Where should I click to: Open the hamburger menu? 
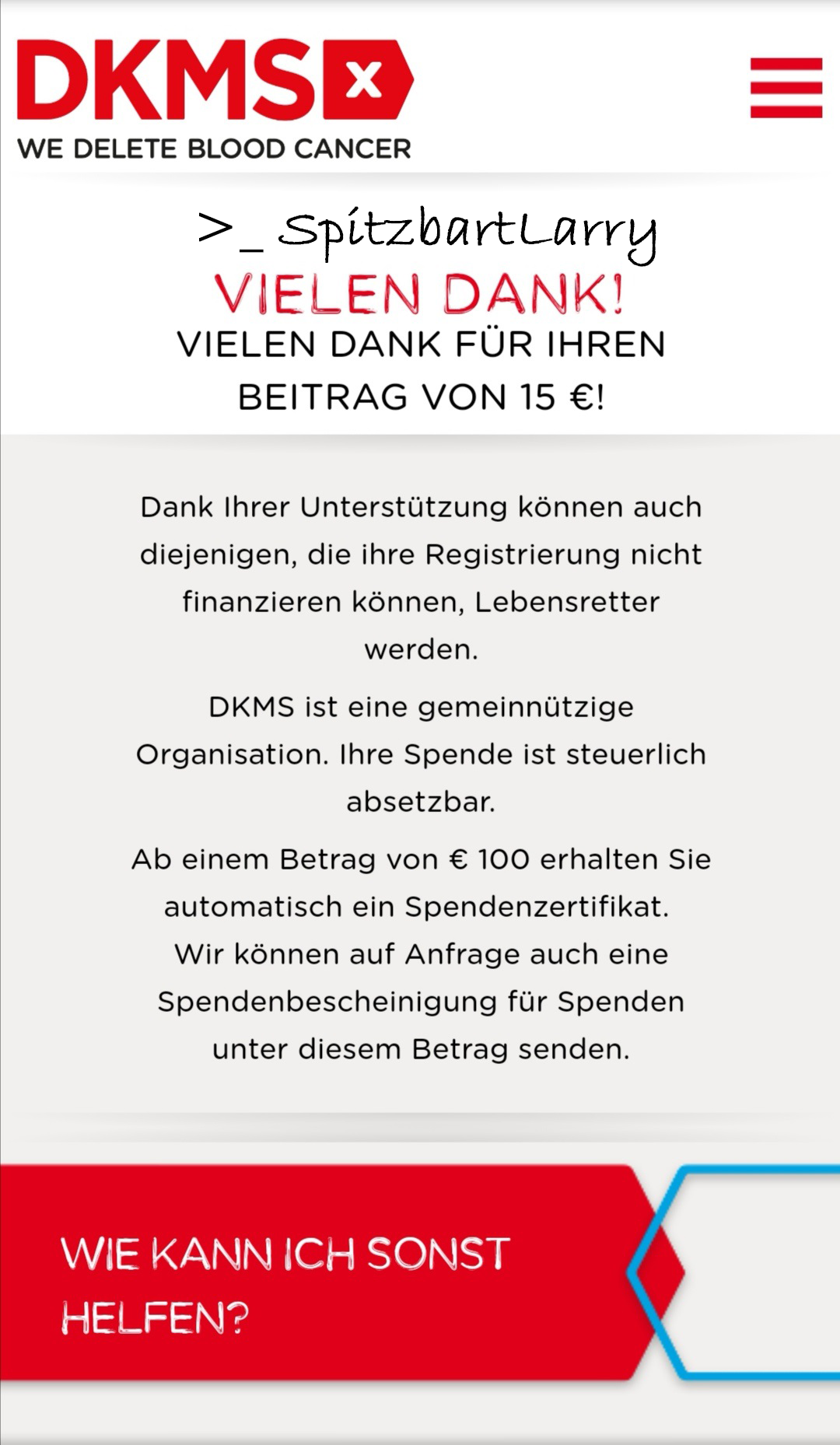click(786, 87)
